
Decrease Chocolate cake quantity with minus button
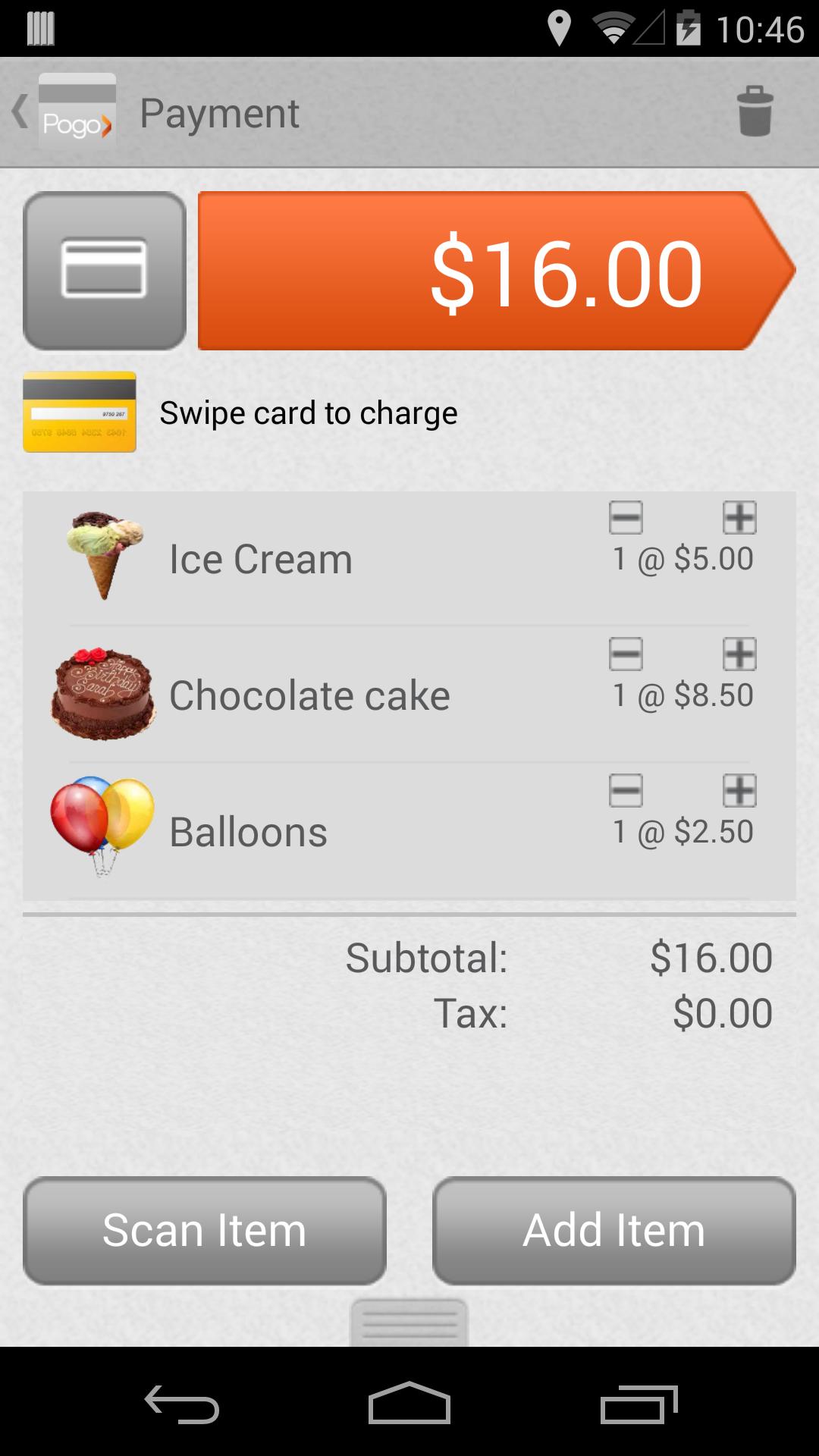[626, 655]
